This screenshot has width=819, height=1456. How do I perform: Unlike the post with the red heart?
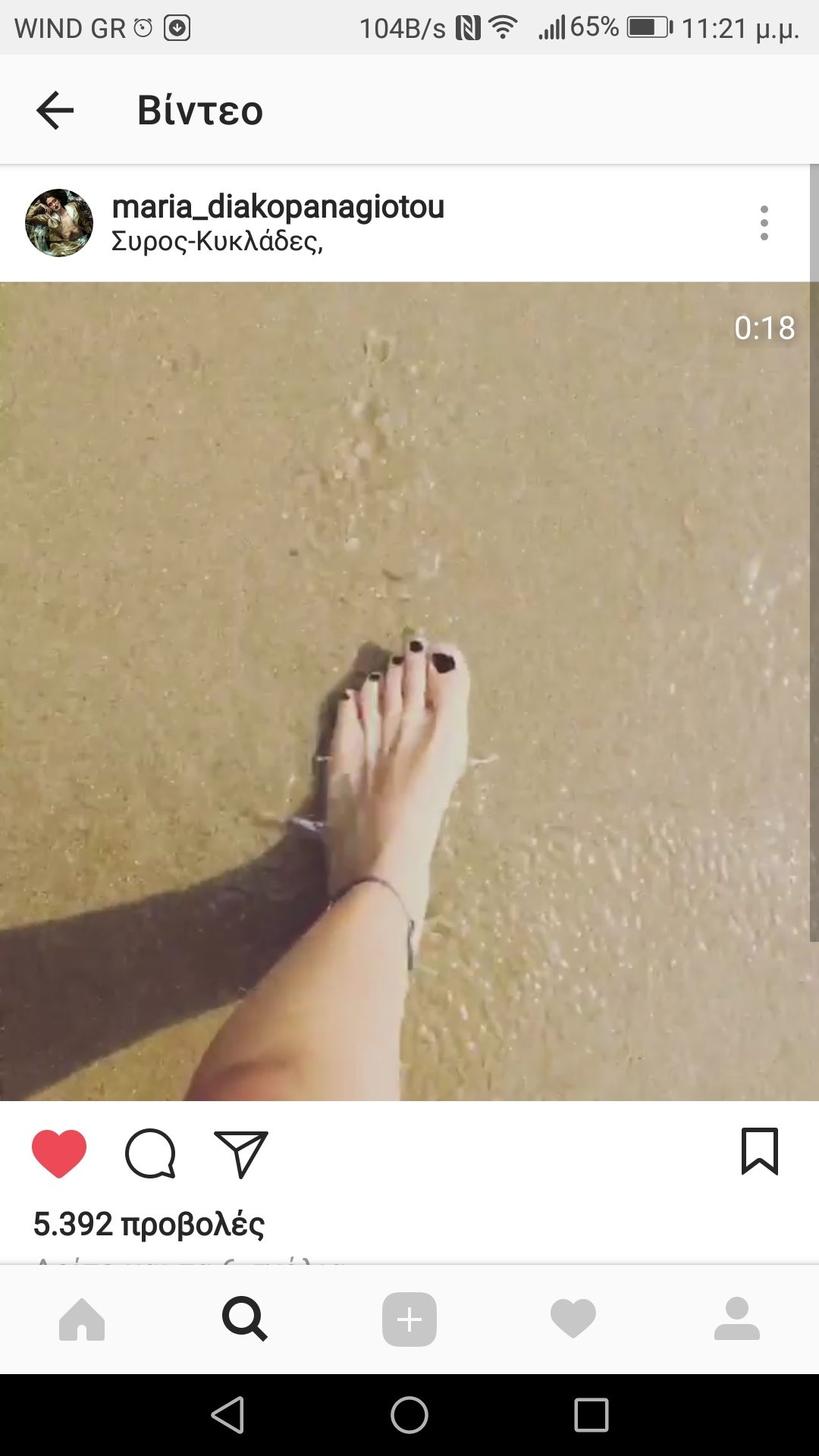pos(59,1153)
